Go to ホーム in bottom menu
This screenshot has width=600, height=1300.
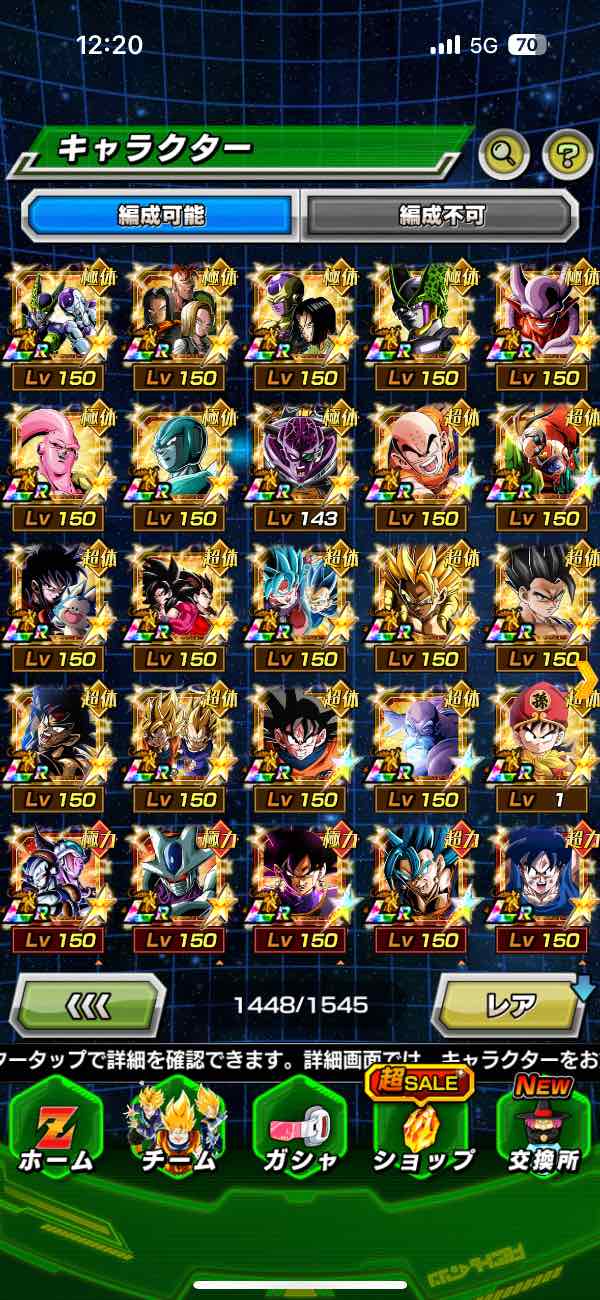coord(56,1130)
